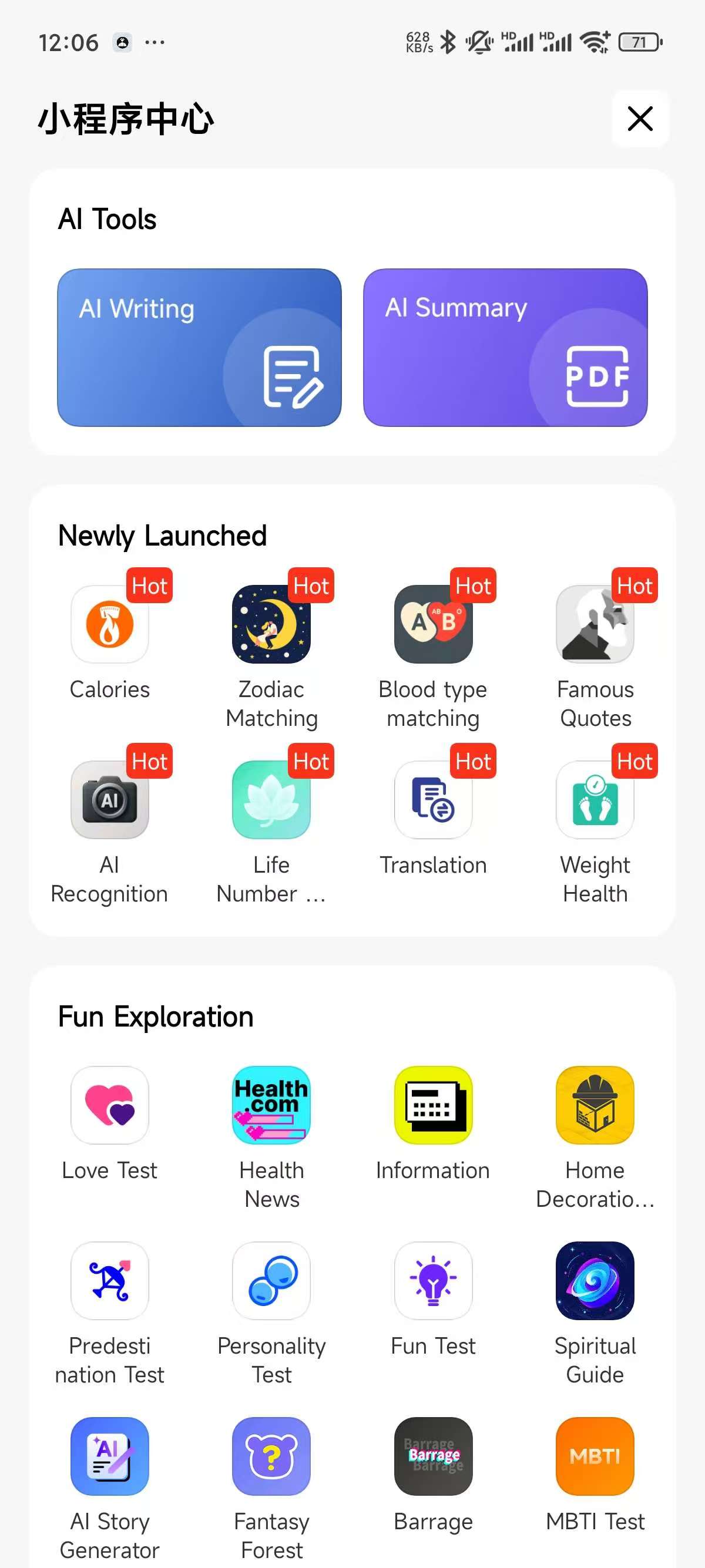This screenshot has width=705, height=1568.
Task: Launch the Barrage mini program
Action: pyautogui.click(x=433, y=1456)
